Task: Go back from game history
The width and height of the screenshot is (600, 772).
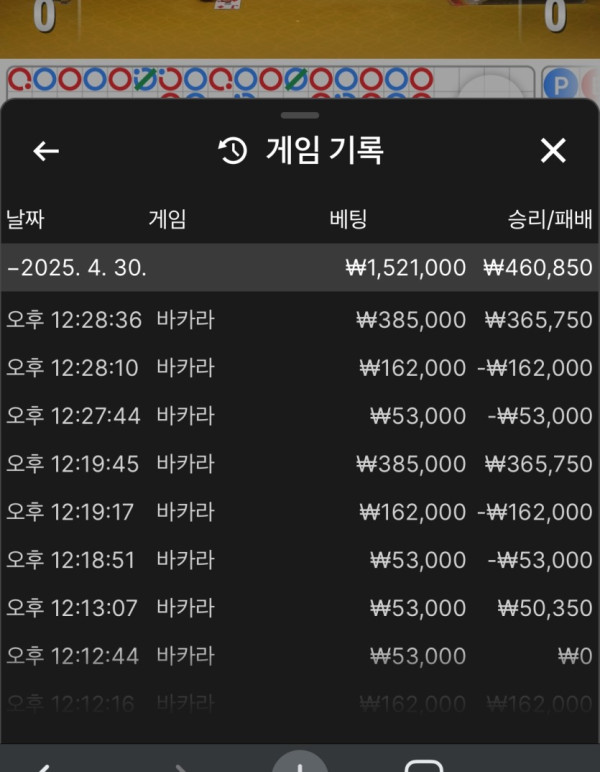Action: (x=46, y=151)
